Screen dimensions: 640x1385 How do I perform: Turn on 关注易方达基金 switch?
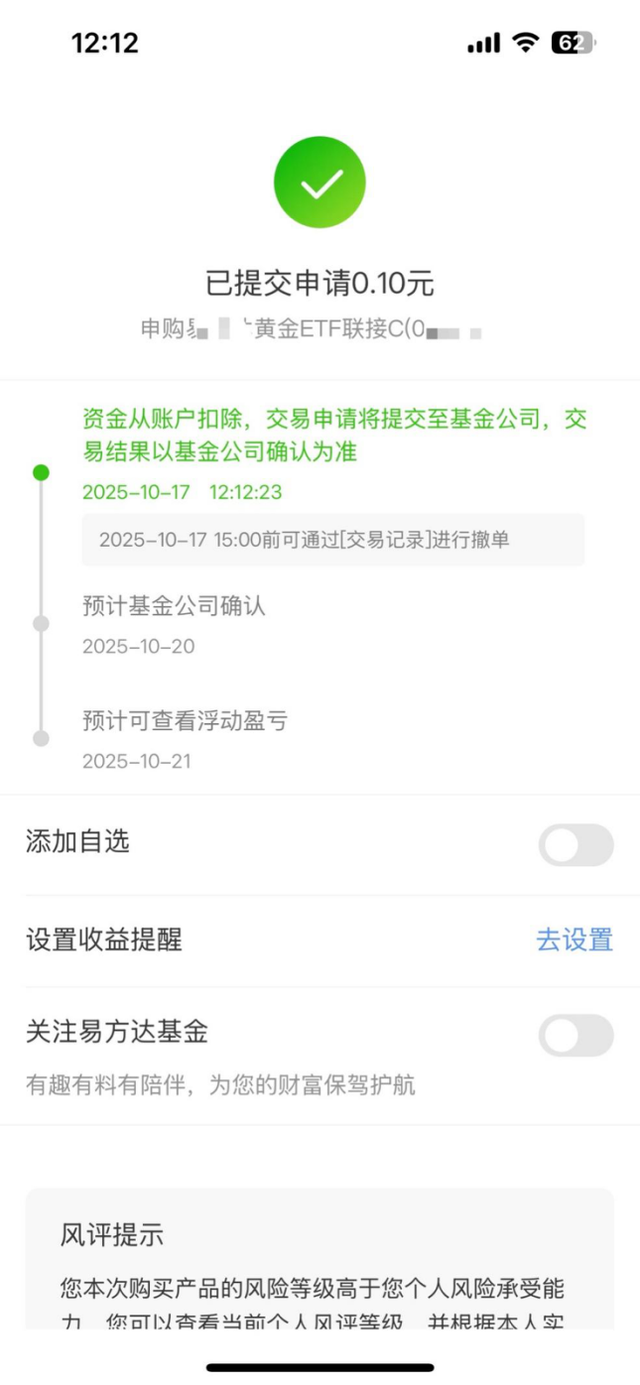pos(575,1035)
